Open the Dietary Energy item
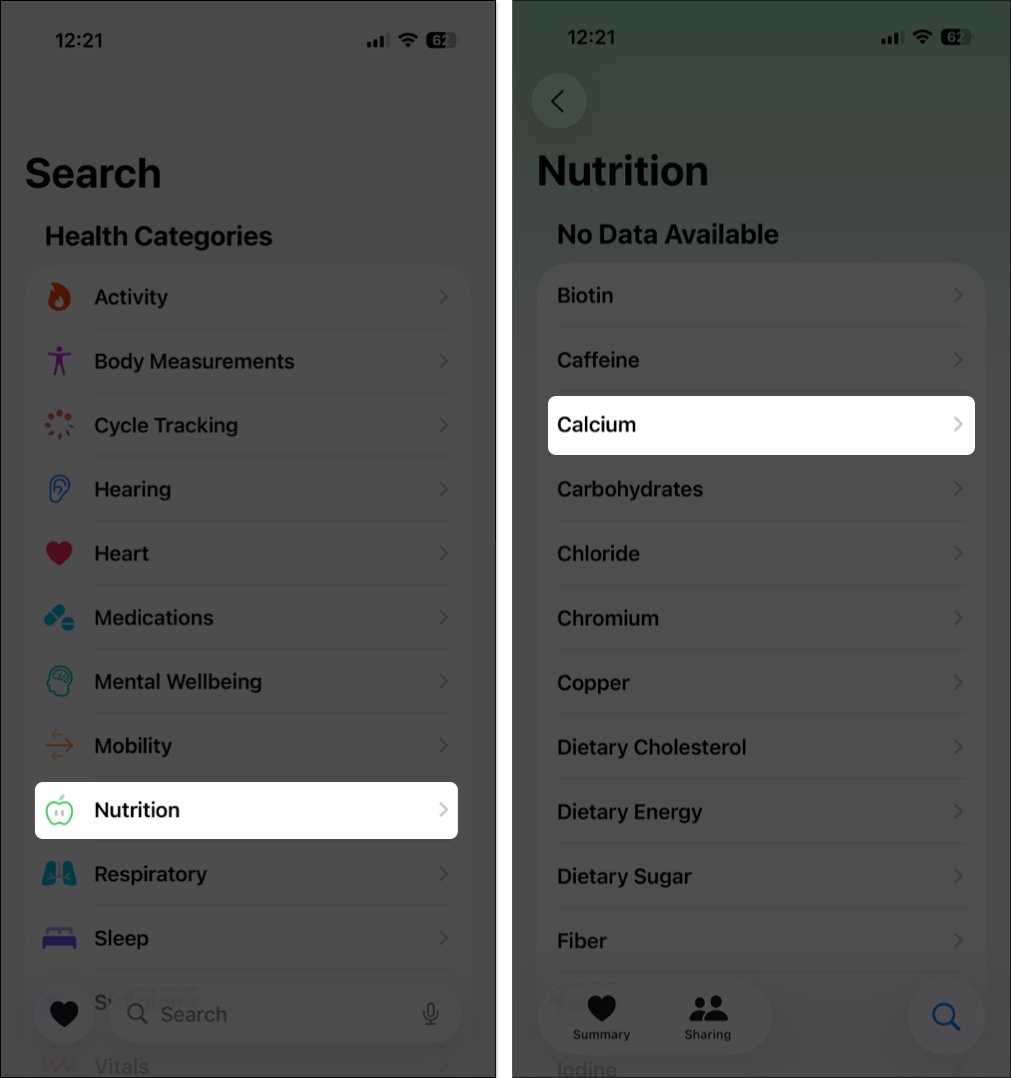 [762, 812]
